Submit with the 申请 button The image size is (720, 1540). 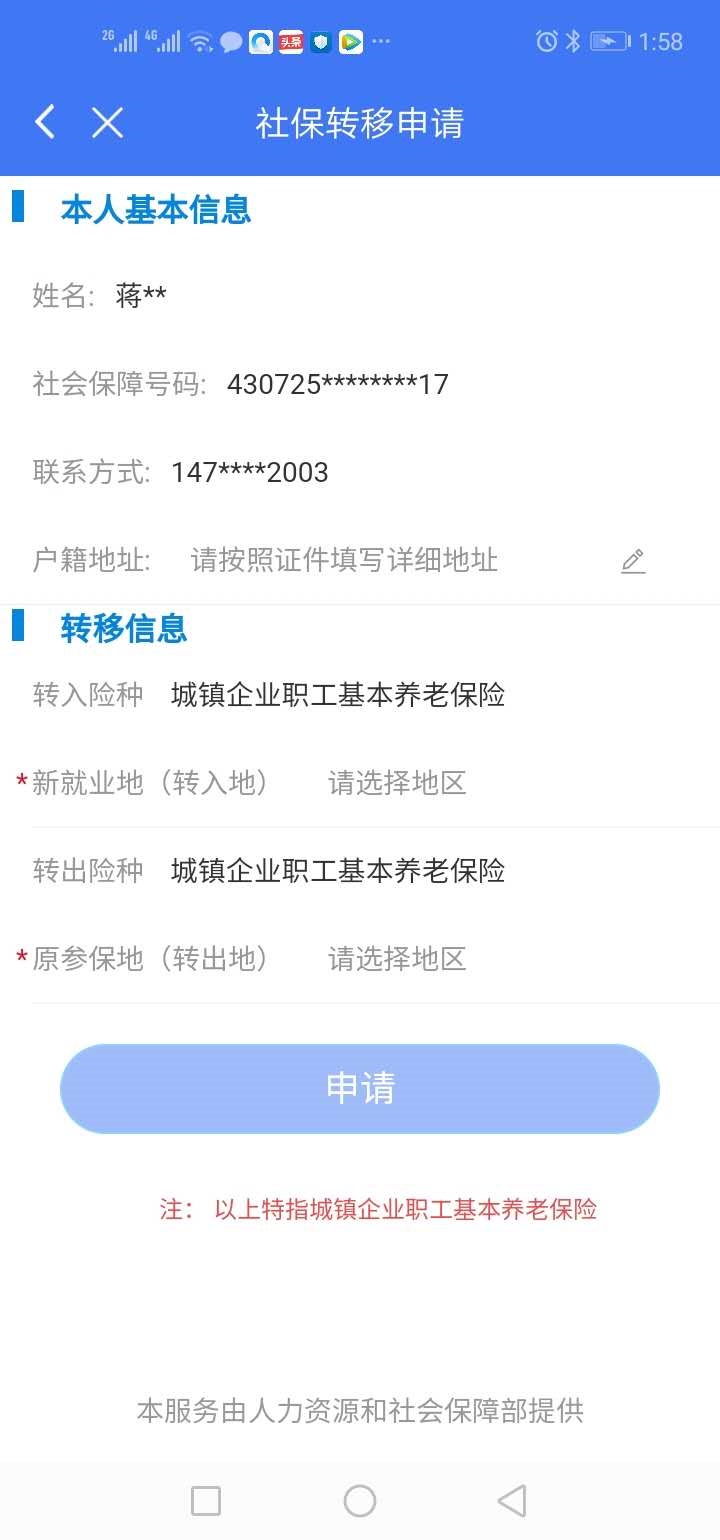click(360, 1088)
